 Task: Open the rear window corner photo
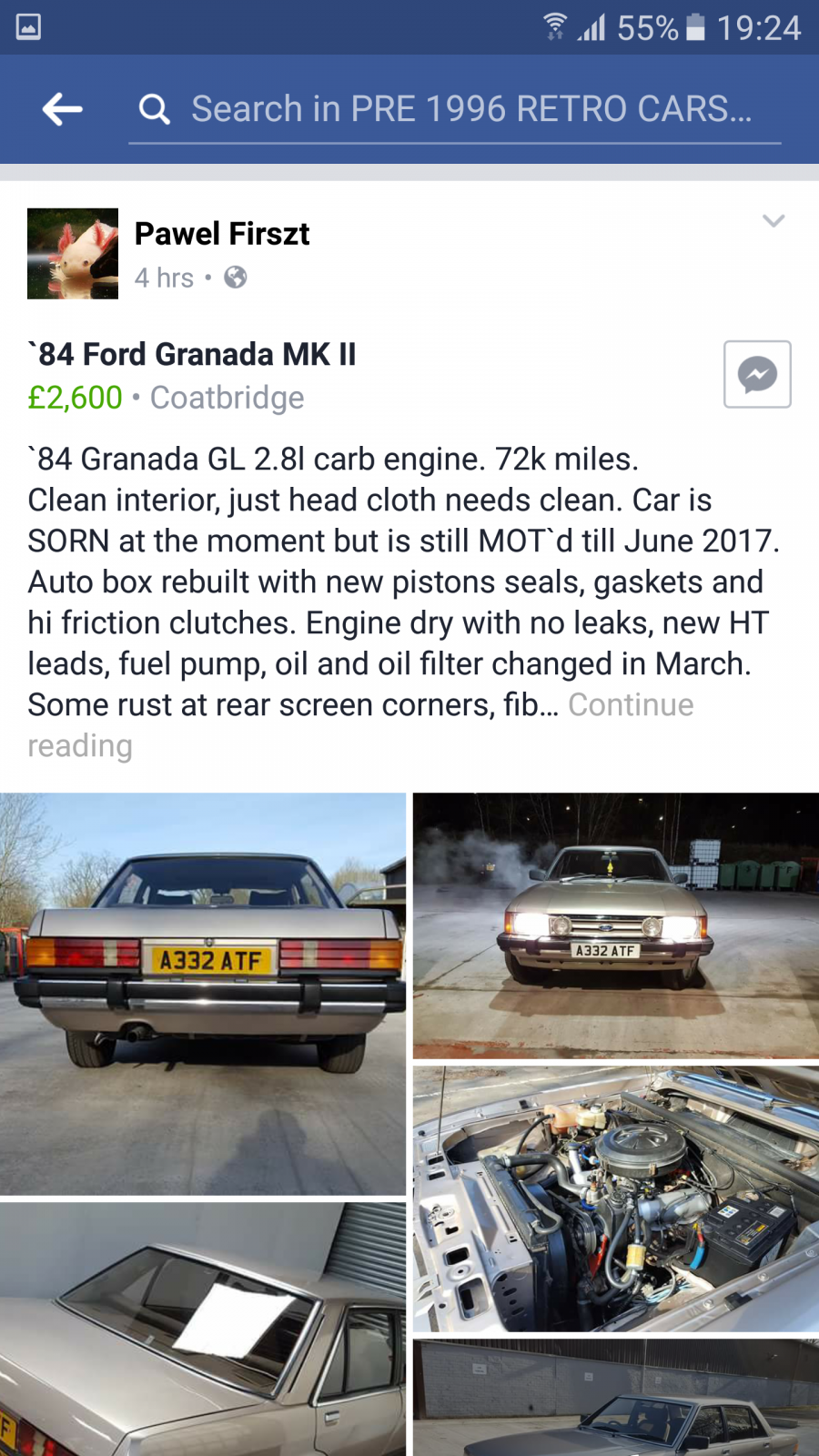pyautogui.click(x=203, y=1330)
